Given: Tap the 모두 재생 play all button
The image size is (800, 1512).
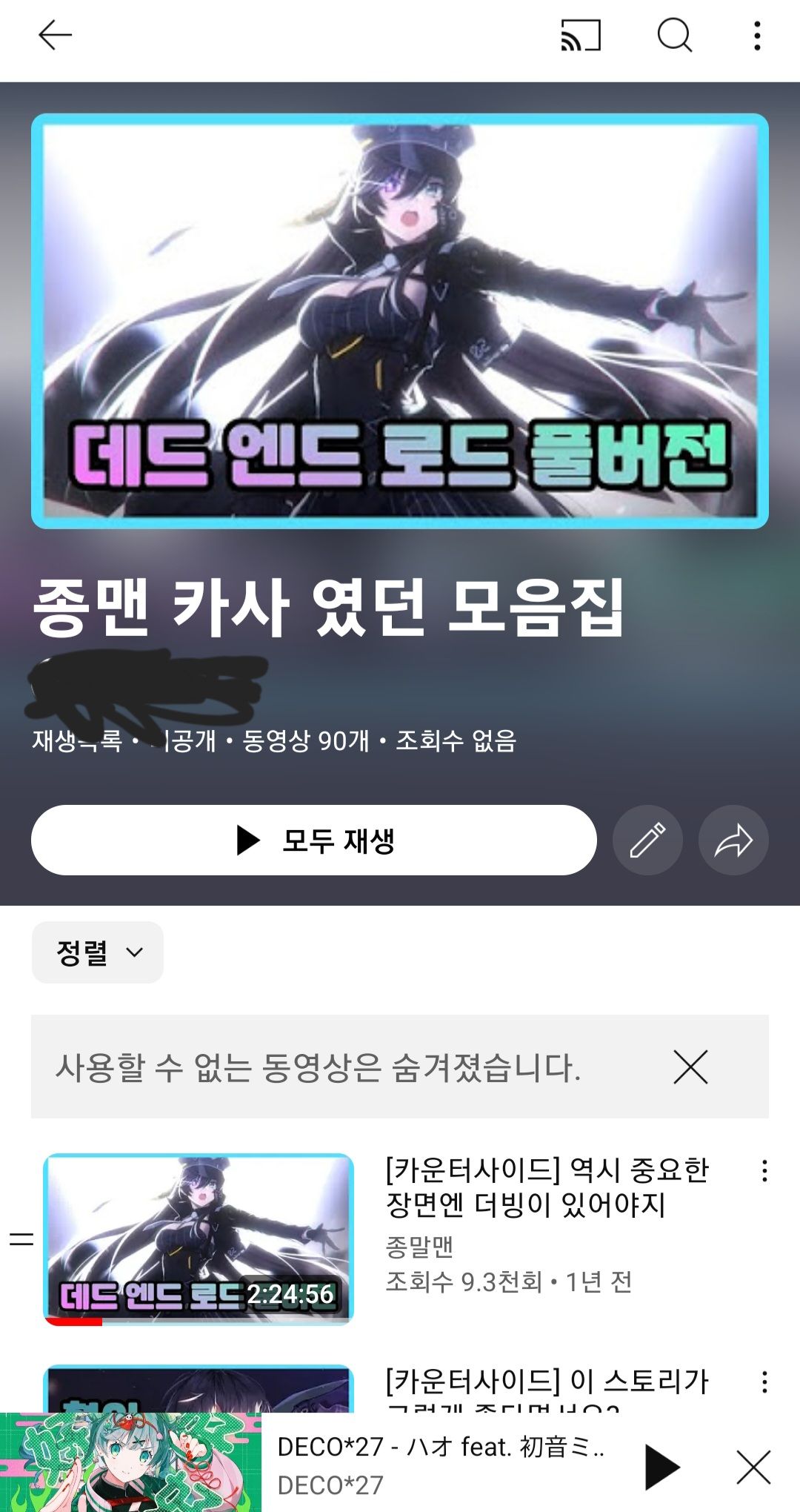Looking at the screenshot, I should pos(314,840).
